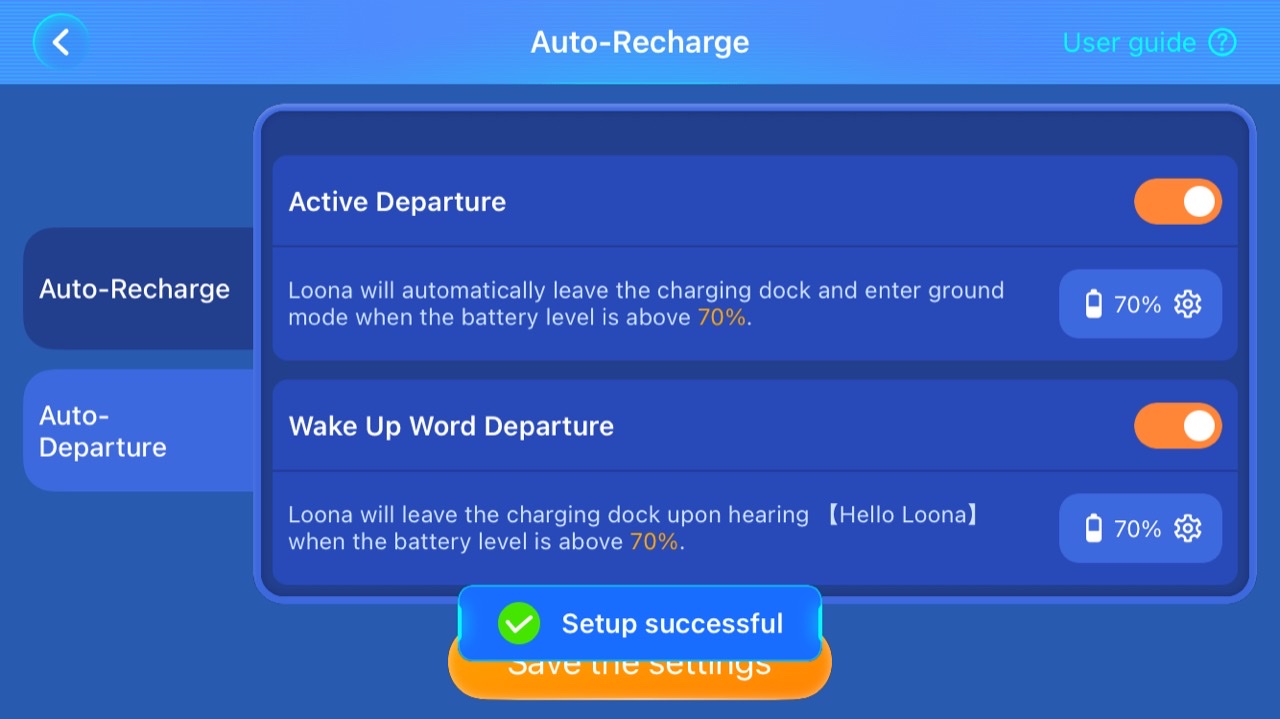Change Wake Up Word Departure battery level
The width and height of the screenshot is (1280, 719).
pyautogui.click(x=1140, y=528)
